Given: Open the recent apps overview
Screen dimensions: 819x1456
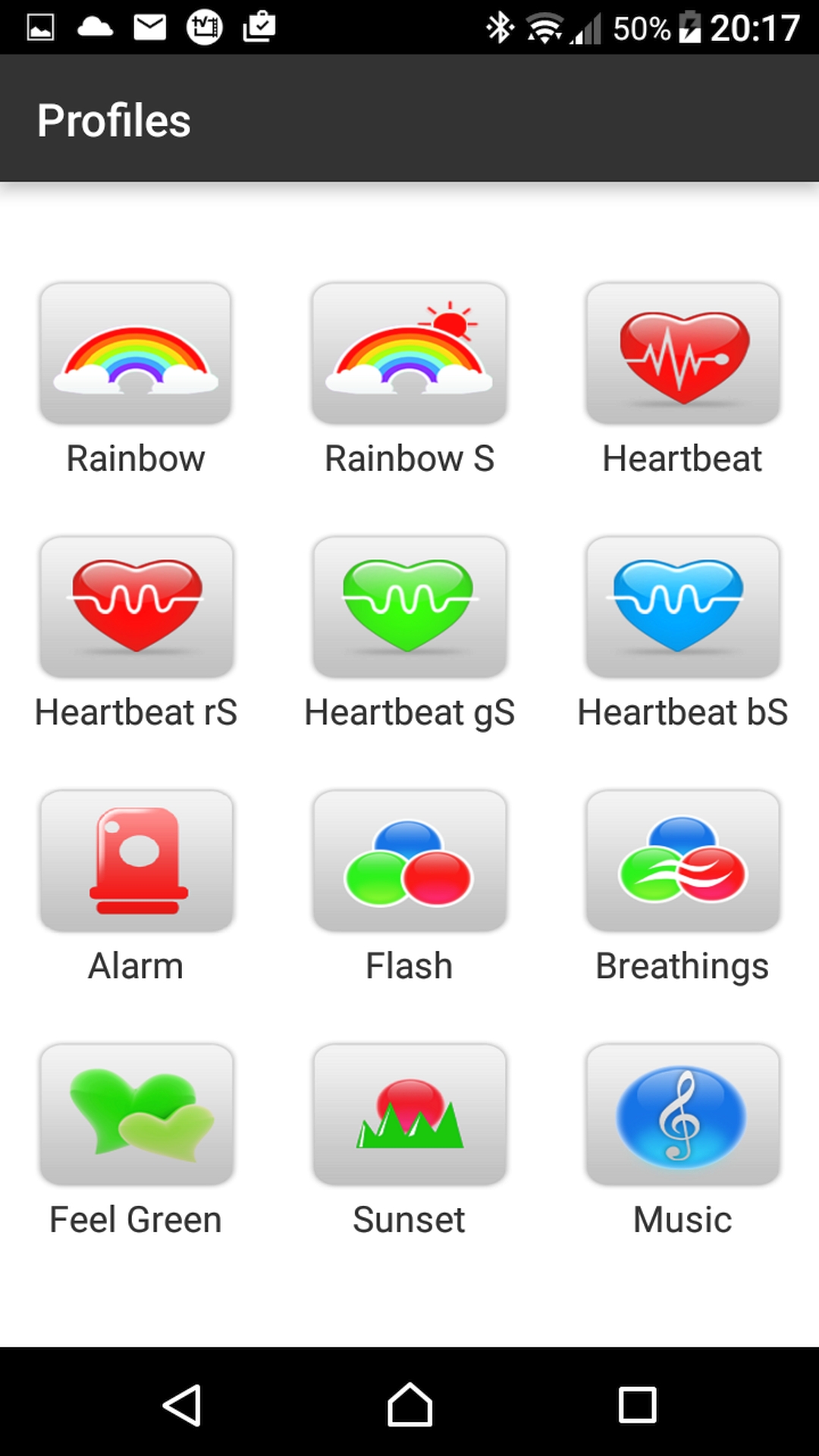Looking at the screenshot, I should click(x=637, y=1404).
